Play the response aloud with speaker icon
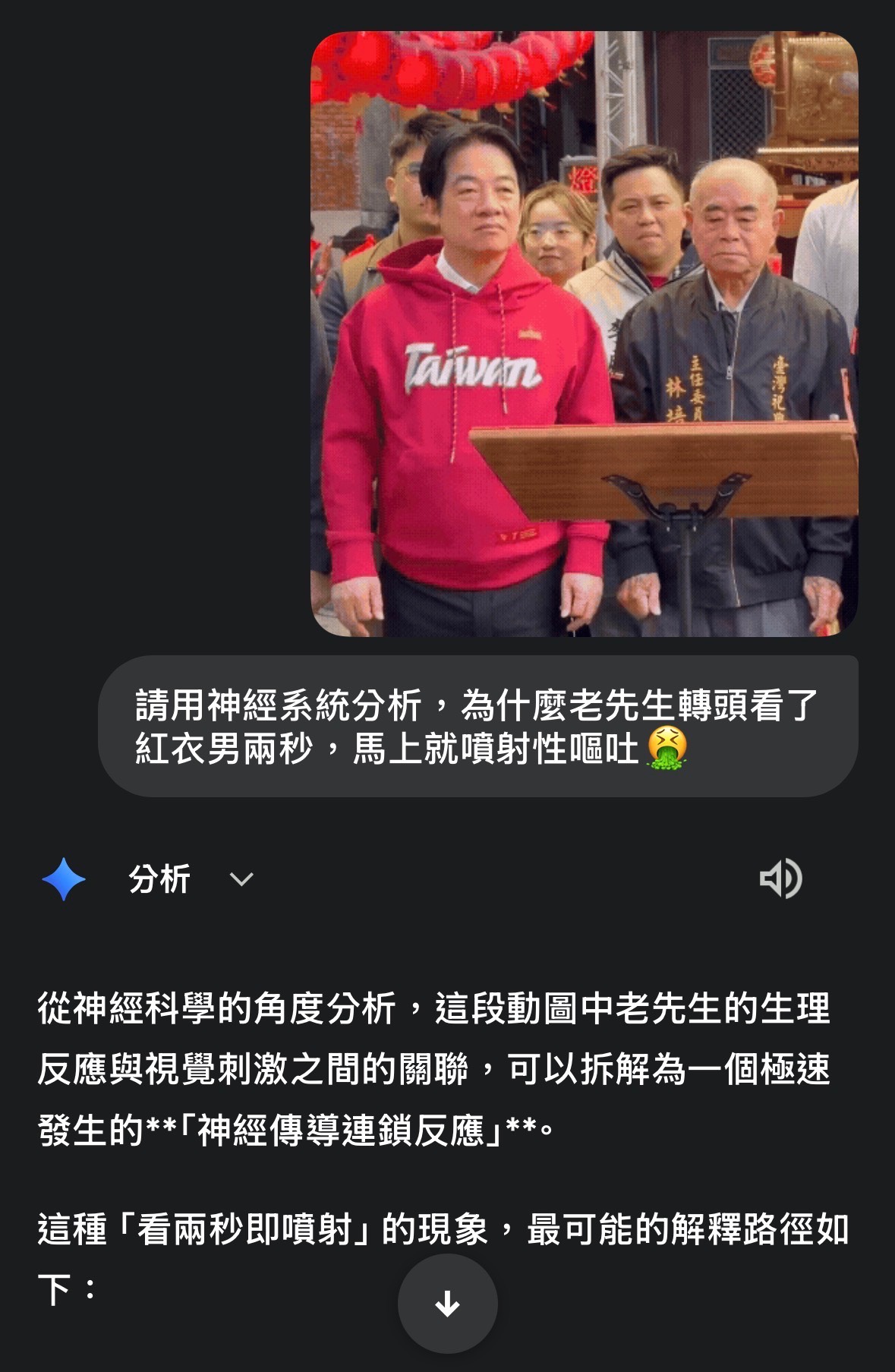Image resolution: width=895 pixels, height=1372 pixels. [x=780, y=879]
